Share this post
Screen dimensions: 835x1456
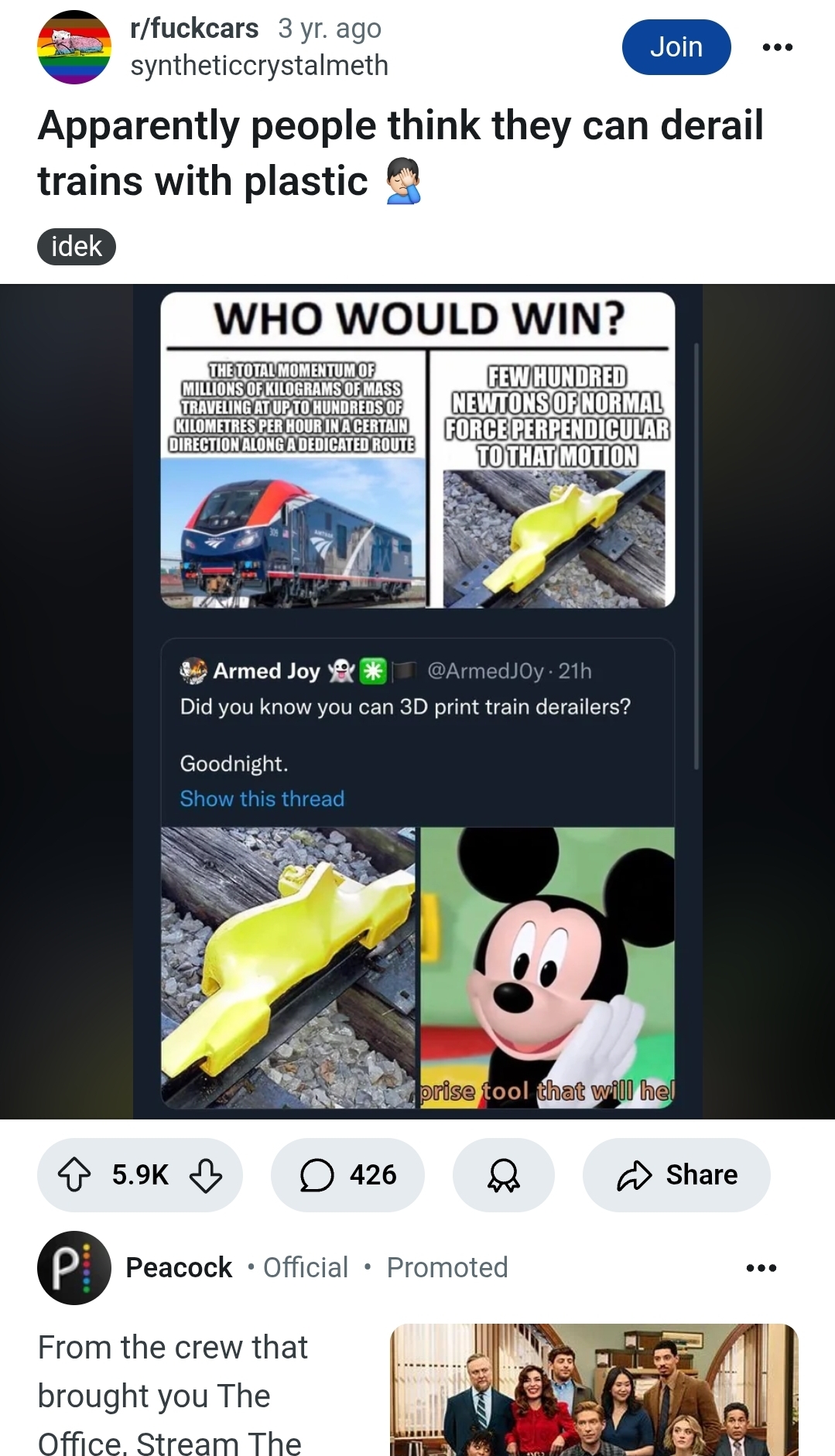tap(676, 1174)
